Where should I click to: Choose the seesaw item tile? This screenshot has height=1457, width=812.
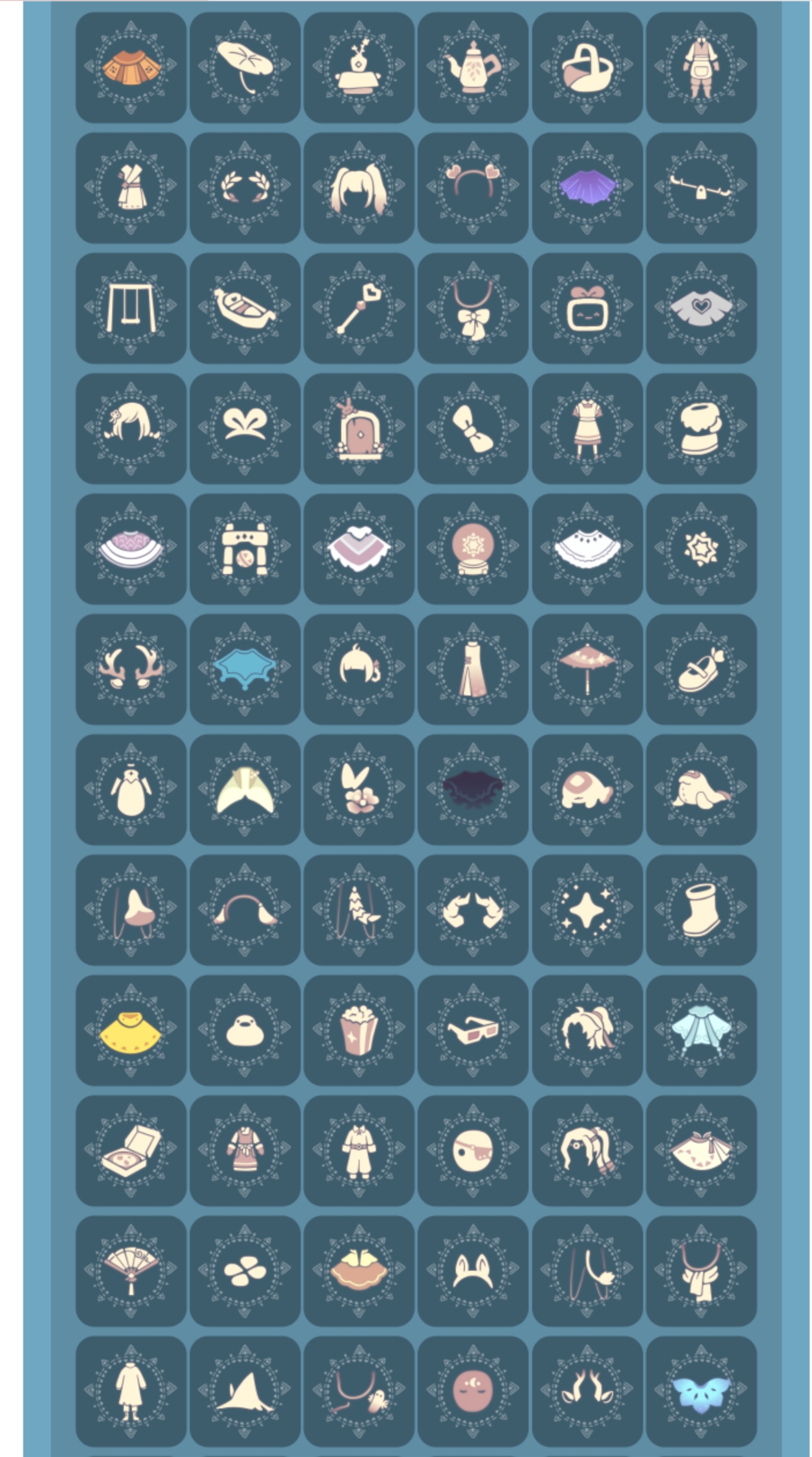point(701,188)
